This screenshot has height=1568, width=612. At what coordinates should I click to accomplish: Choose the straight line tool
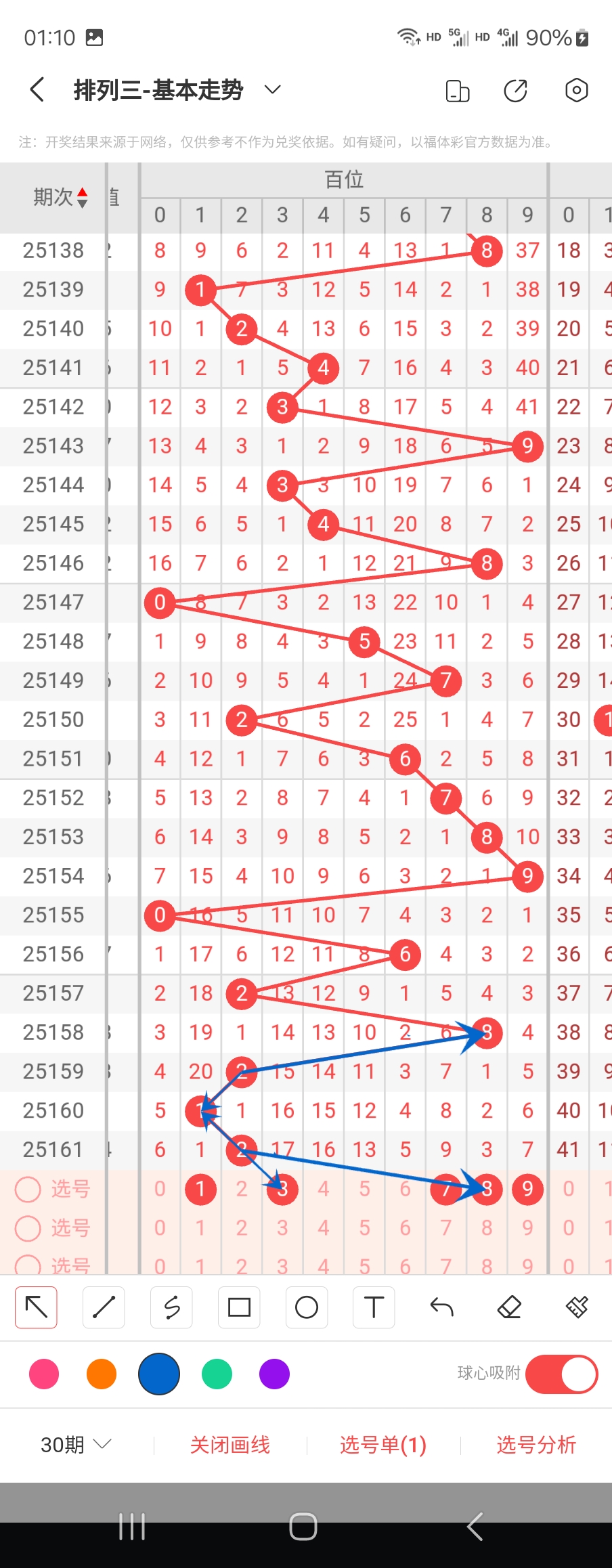pyautogui.click(x=104, y=1307)
